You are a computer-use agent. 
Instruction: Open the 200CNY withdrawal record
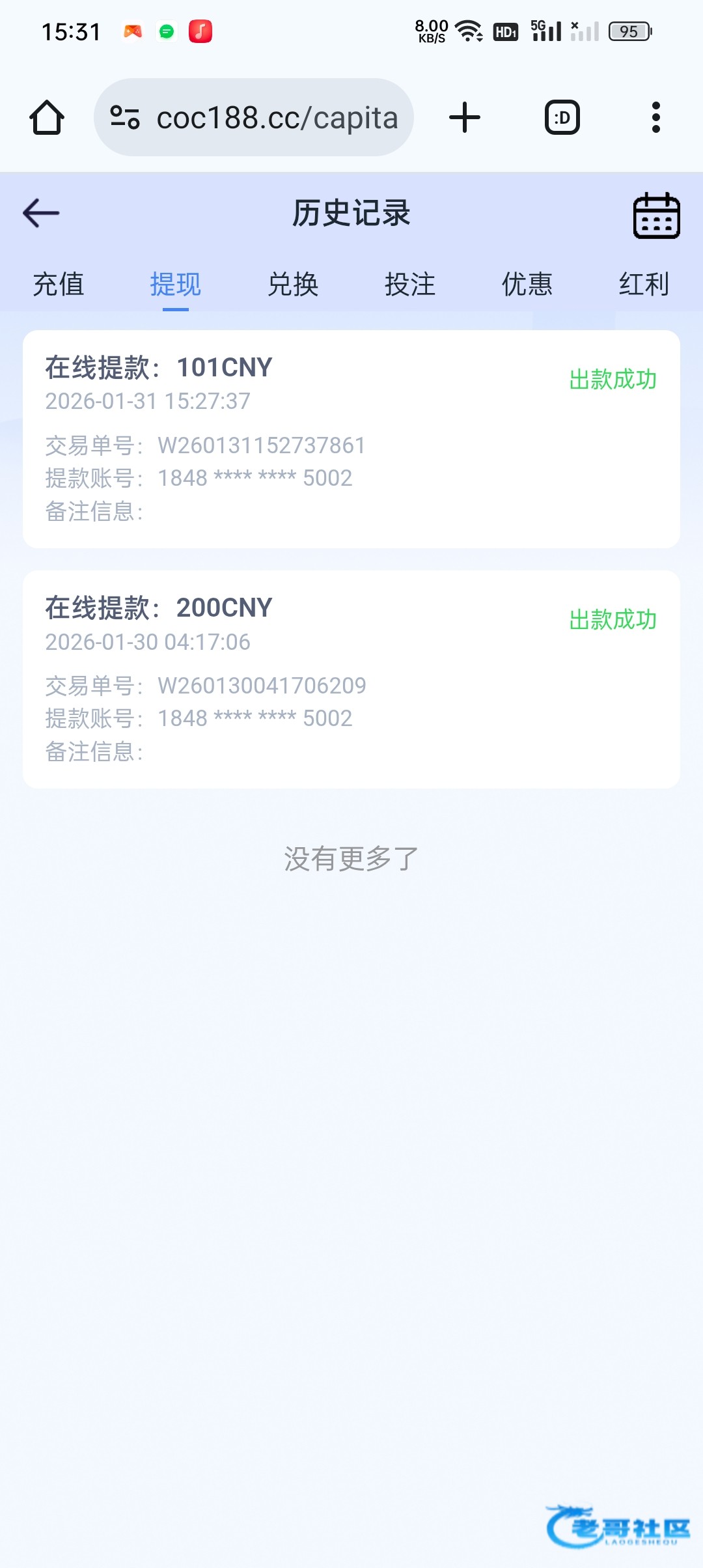tap(351, 679)
